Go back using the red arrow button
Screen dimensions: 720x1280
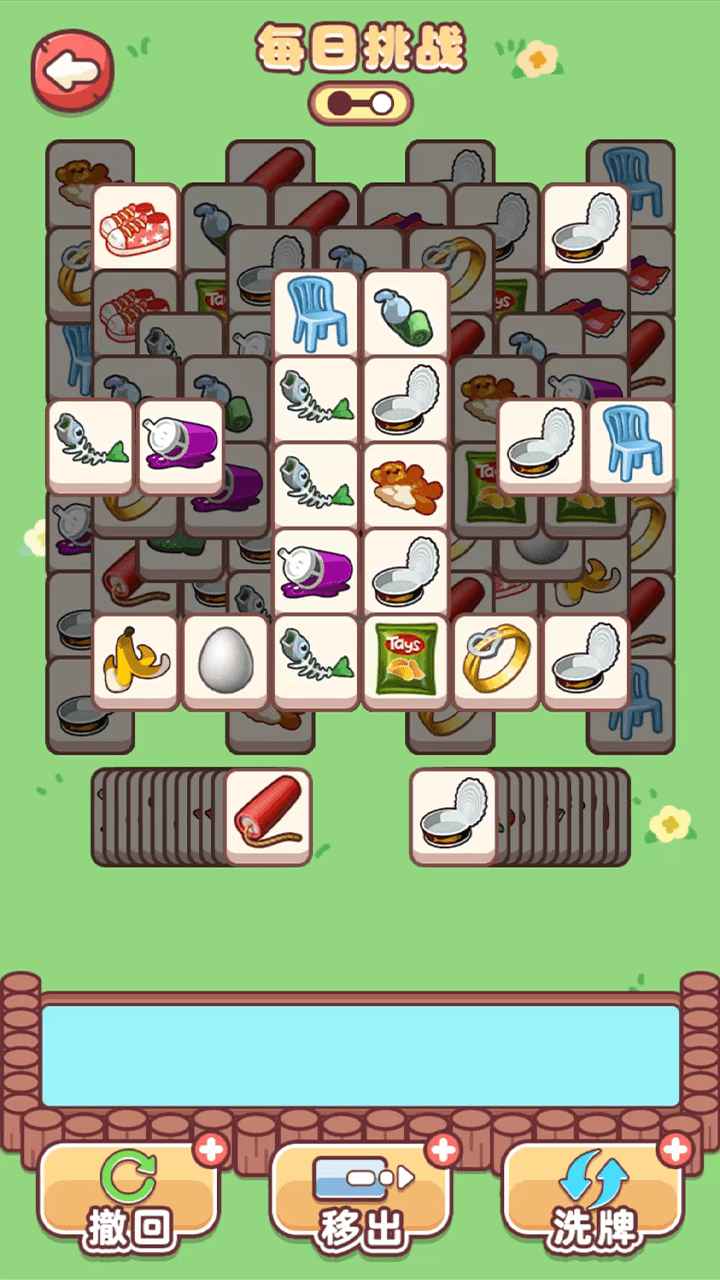click(x=73, y=69)
